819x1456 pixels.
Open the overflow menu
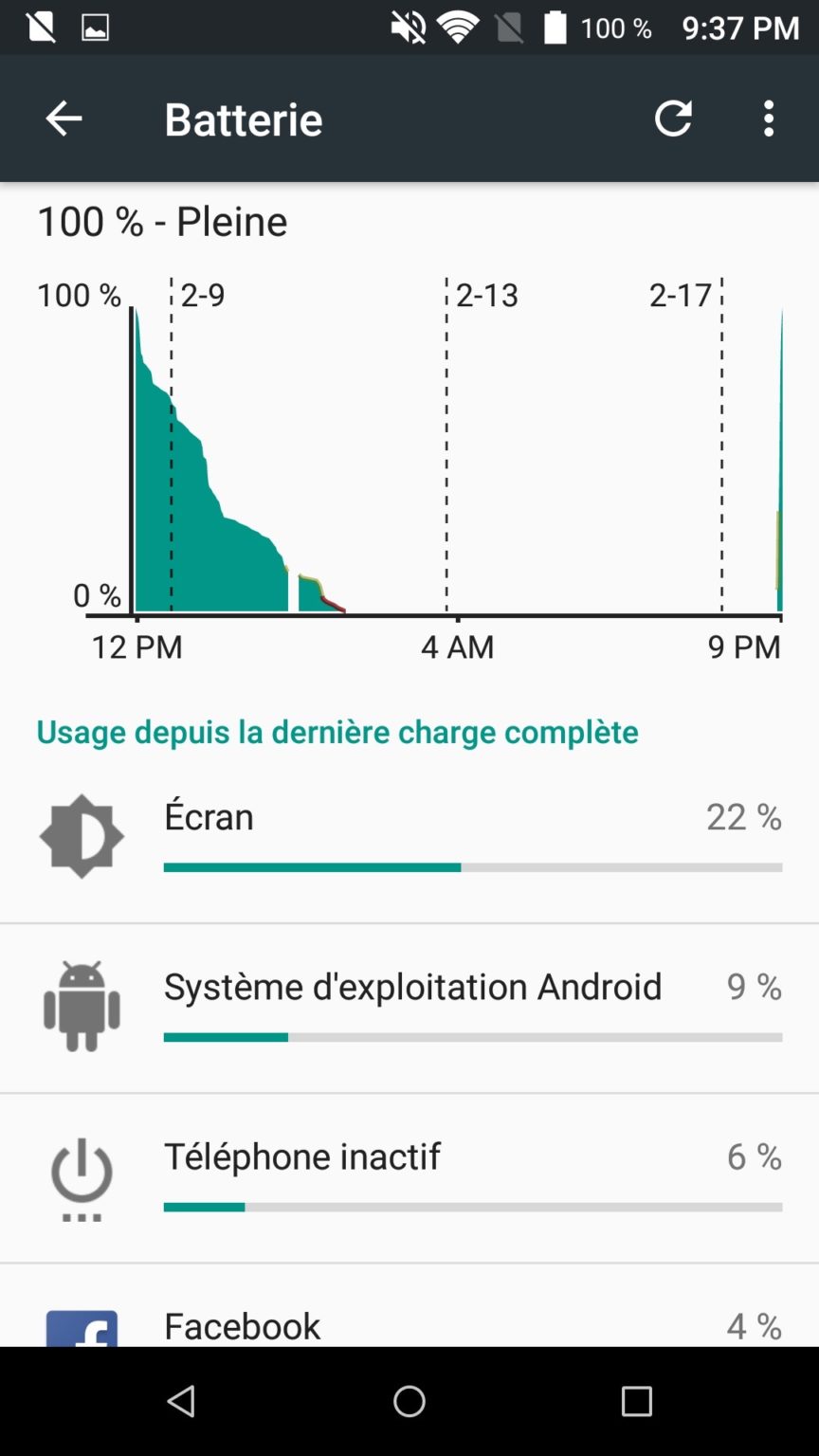[x=769, y=118]
